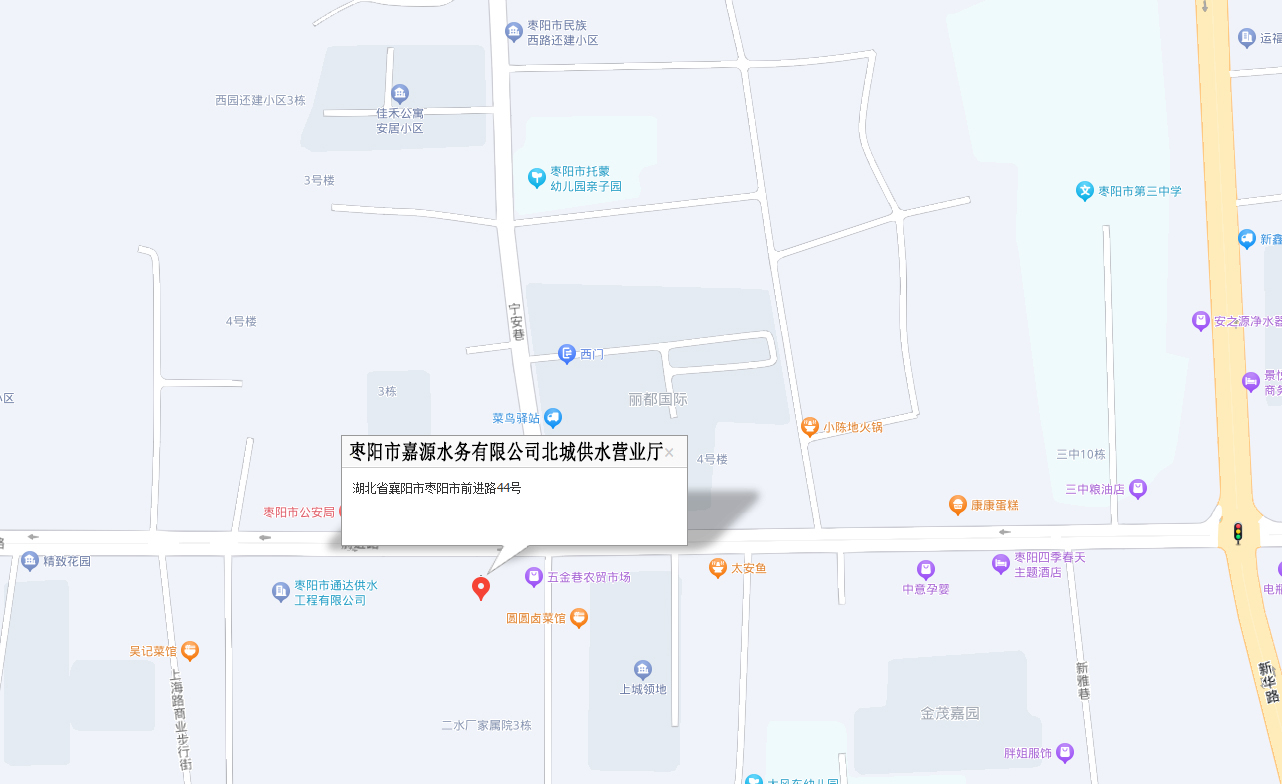The height and width of the screenshot is (784, 1282).
Task: Open the 枣阳市第三中学 school marker
Action: (1084, 191)
